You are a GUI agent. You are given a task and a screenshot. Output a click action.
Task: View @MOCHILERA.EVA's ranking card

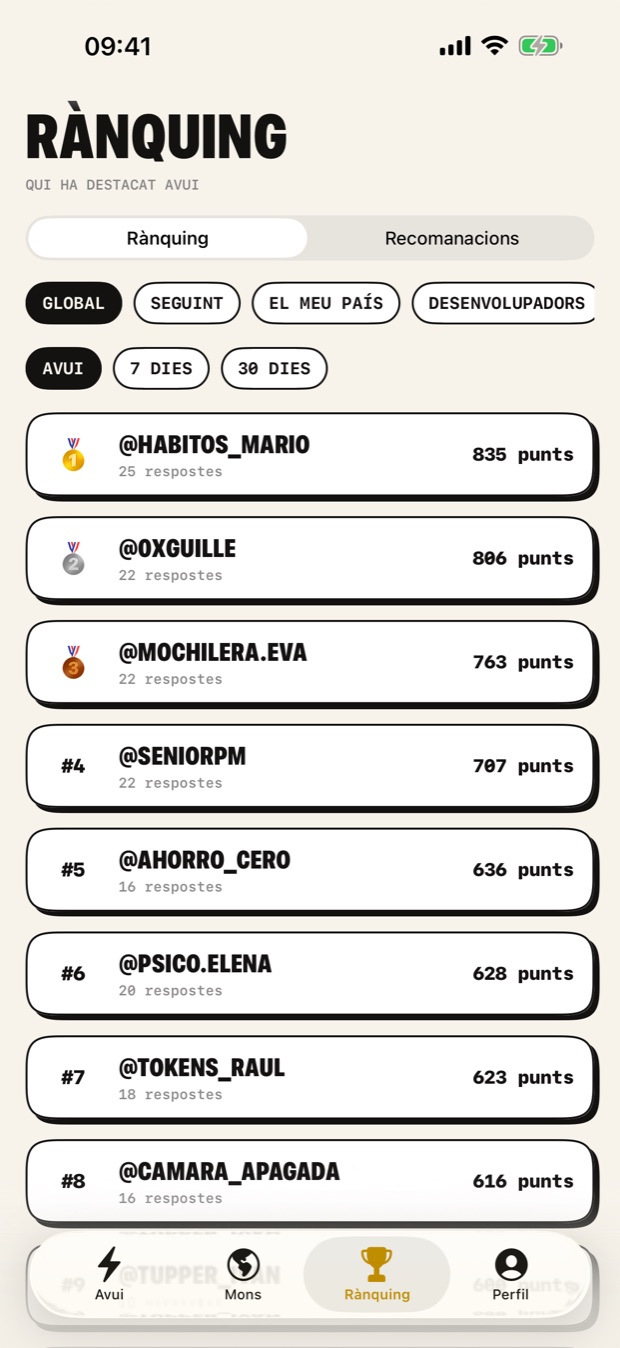pos(310,662)
